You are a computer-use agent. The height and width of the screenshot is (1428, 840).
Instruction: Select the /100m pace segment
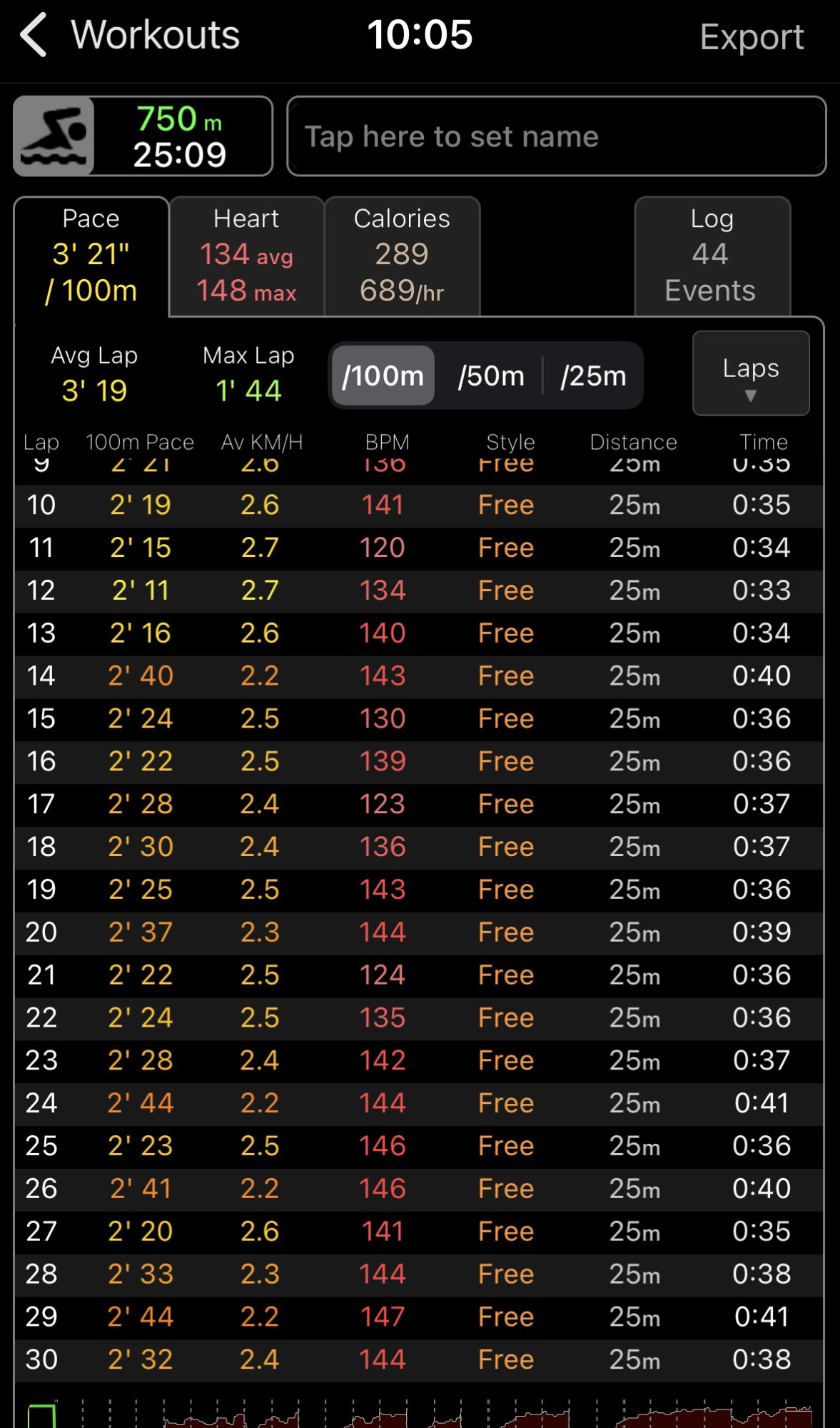pos(383,376)
